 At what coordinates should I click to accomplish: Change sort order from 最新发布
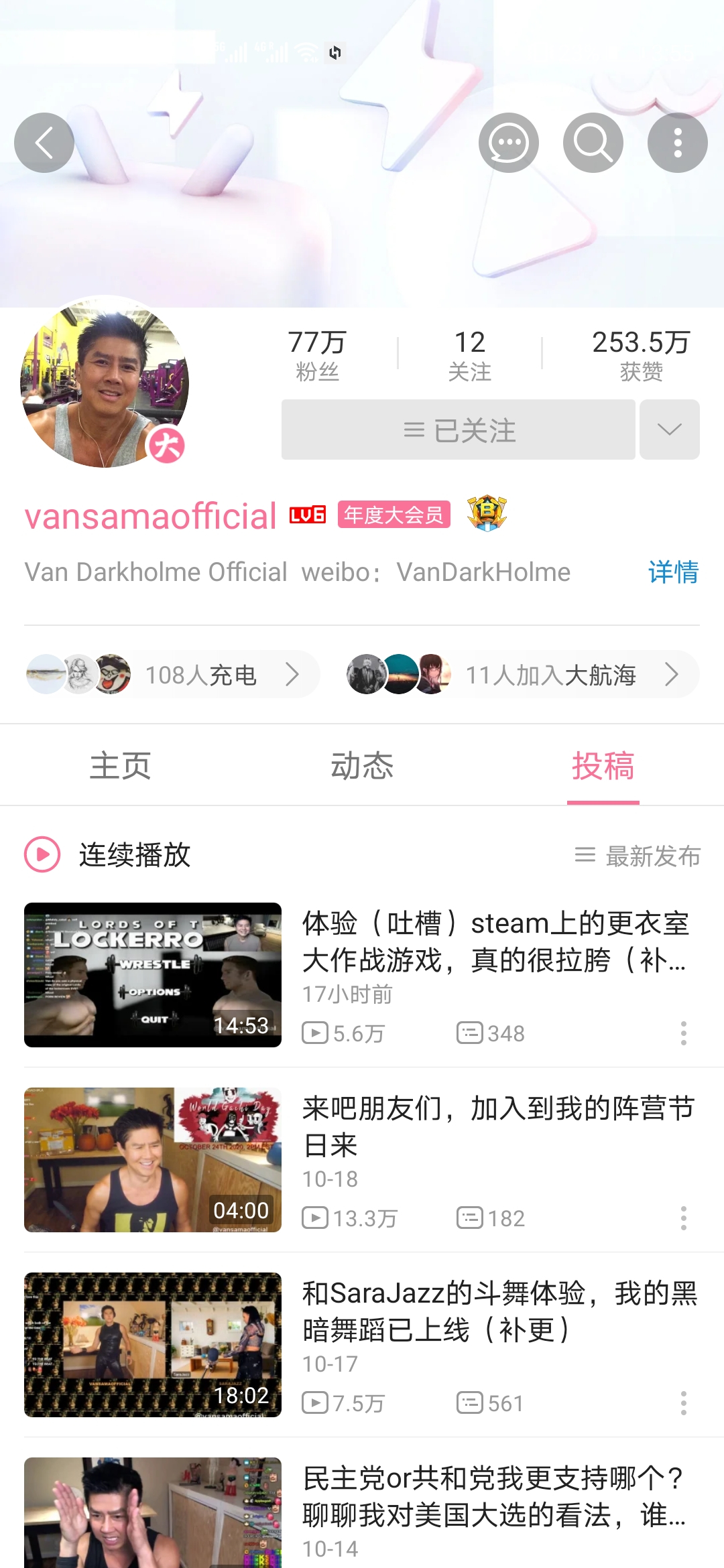(x=638, y=856)
